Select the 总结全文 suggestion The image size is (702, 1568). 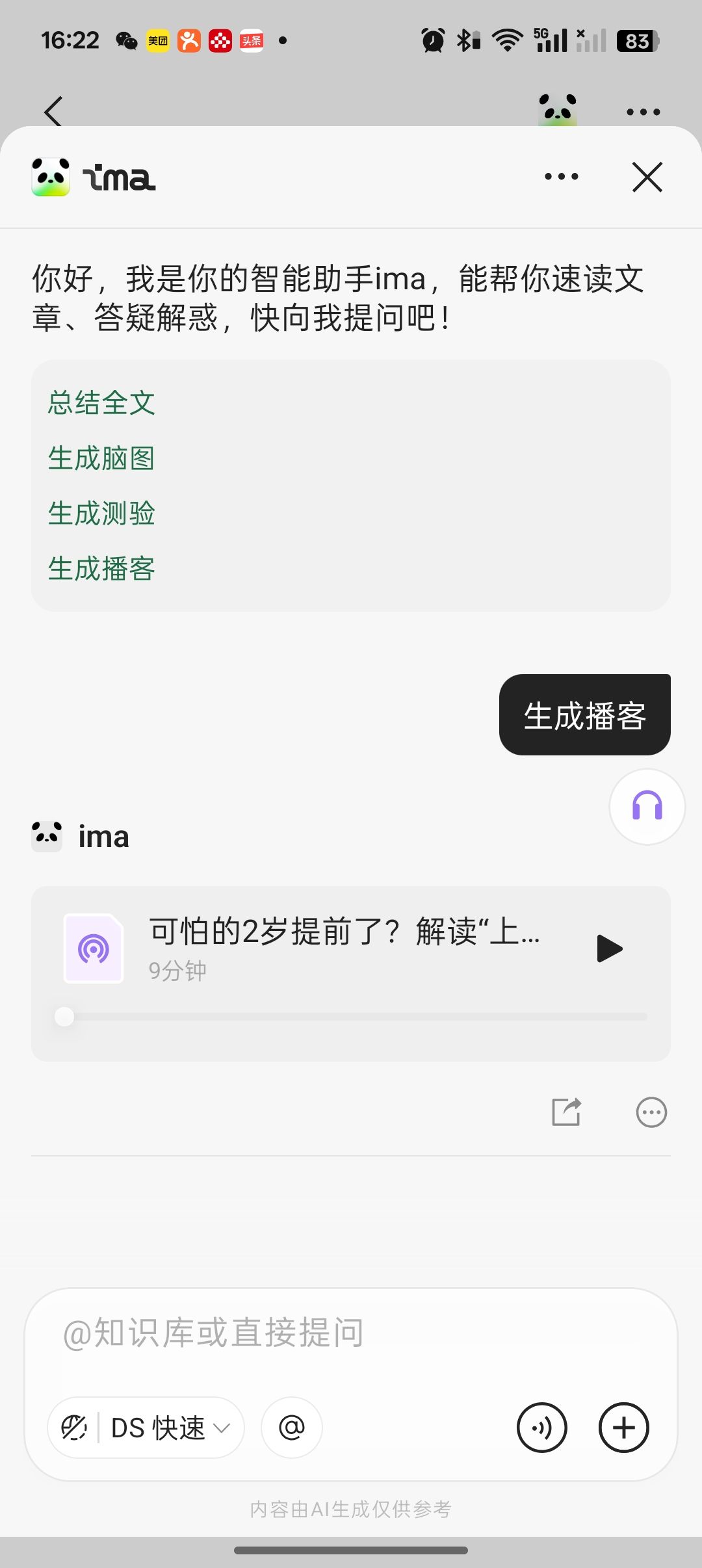pos(101,403)
